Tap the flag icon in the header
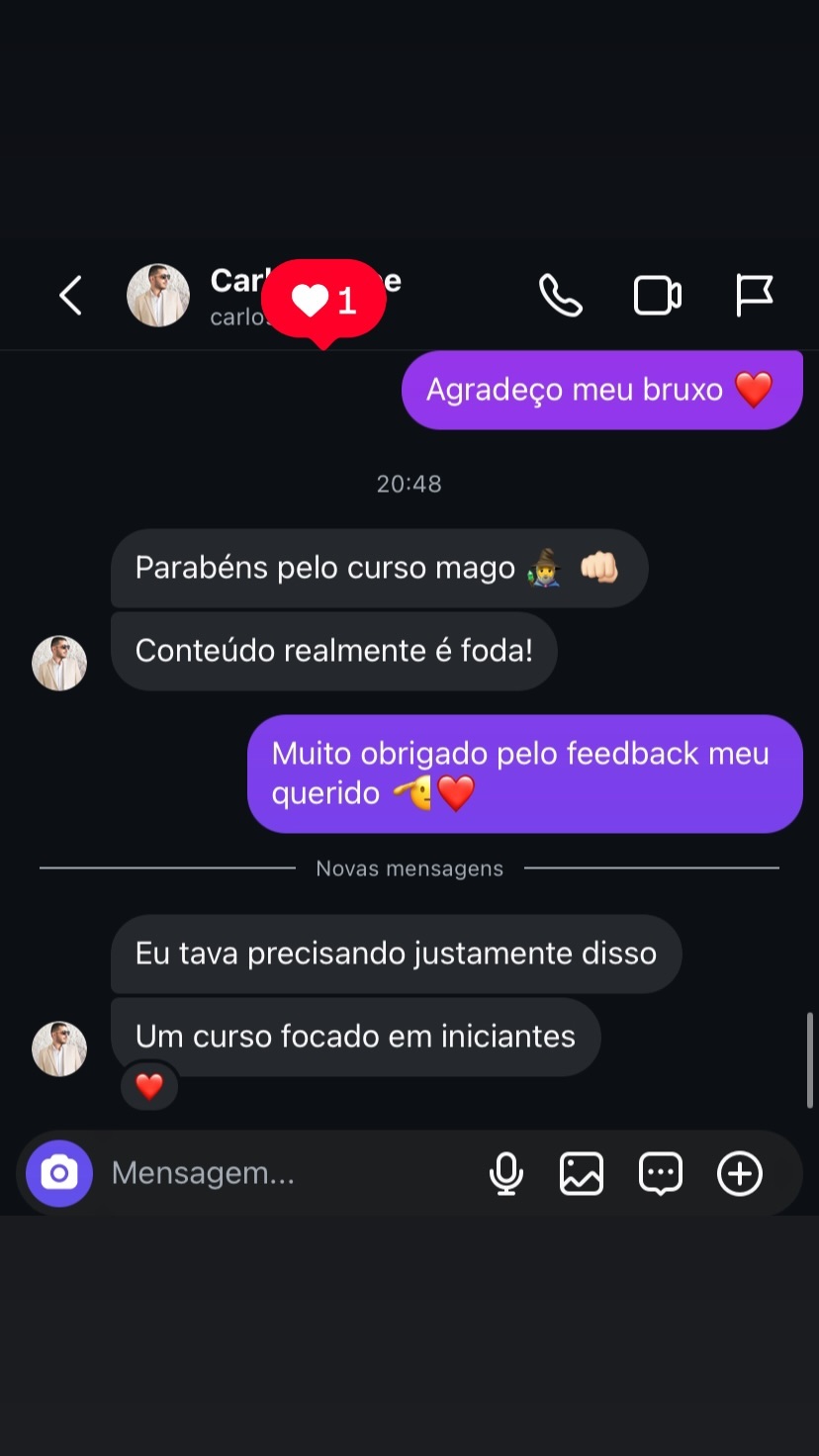This screenshot has width=819, height=1456. click(754, 296)
